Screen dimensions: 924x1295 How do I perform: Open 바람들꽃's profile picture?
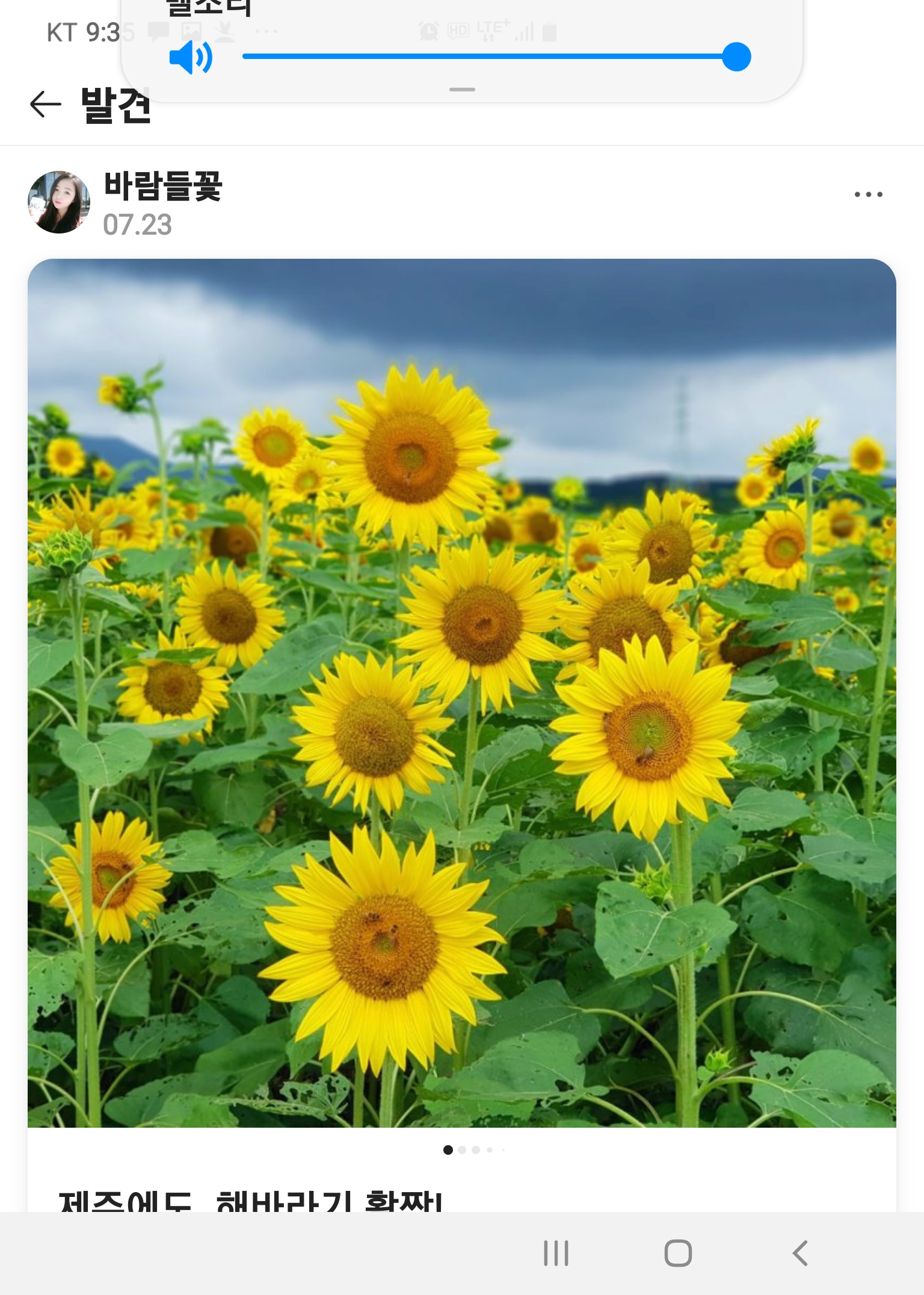click(x=59, y=202)
